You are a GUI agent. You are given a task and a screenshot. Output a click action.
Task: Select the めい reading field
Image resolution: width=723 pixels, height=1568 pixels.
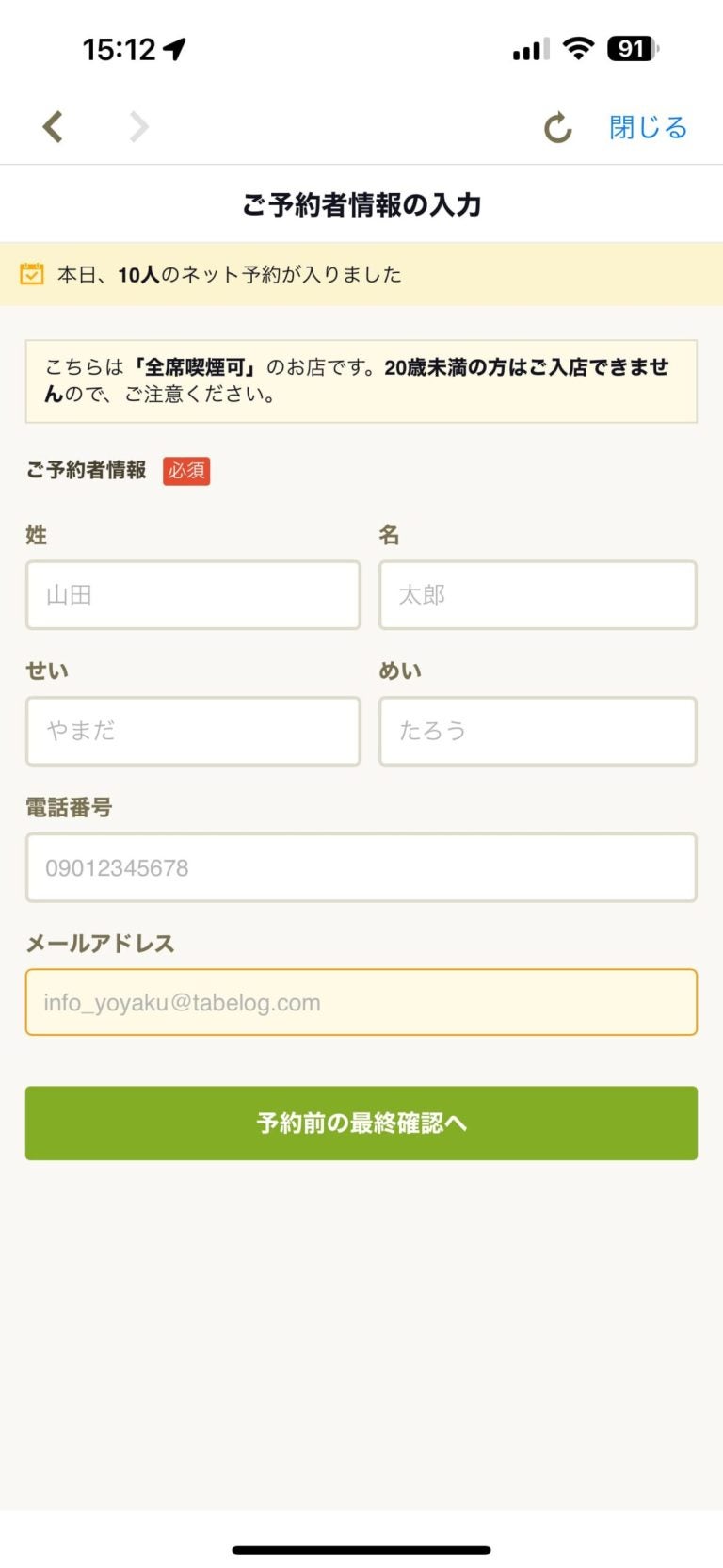coord(538,731)
